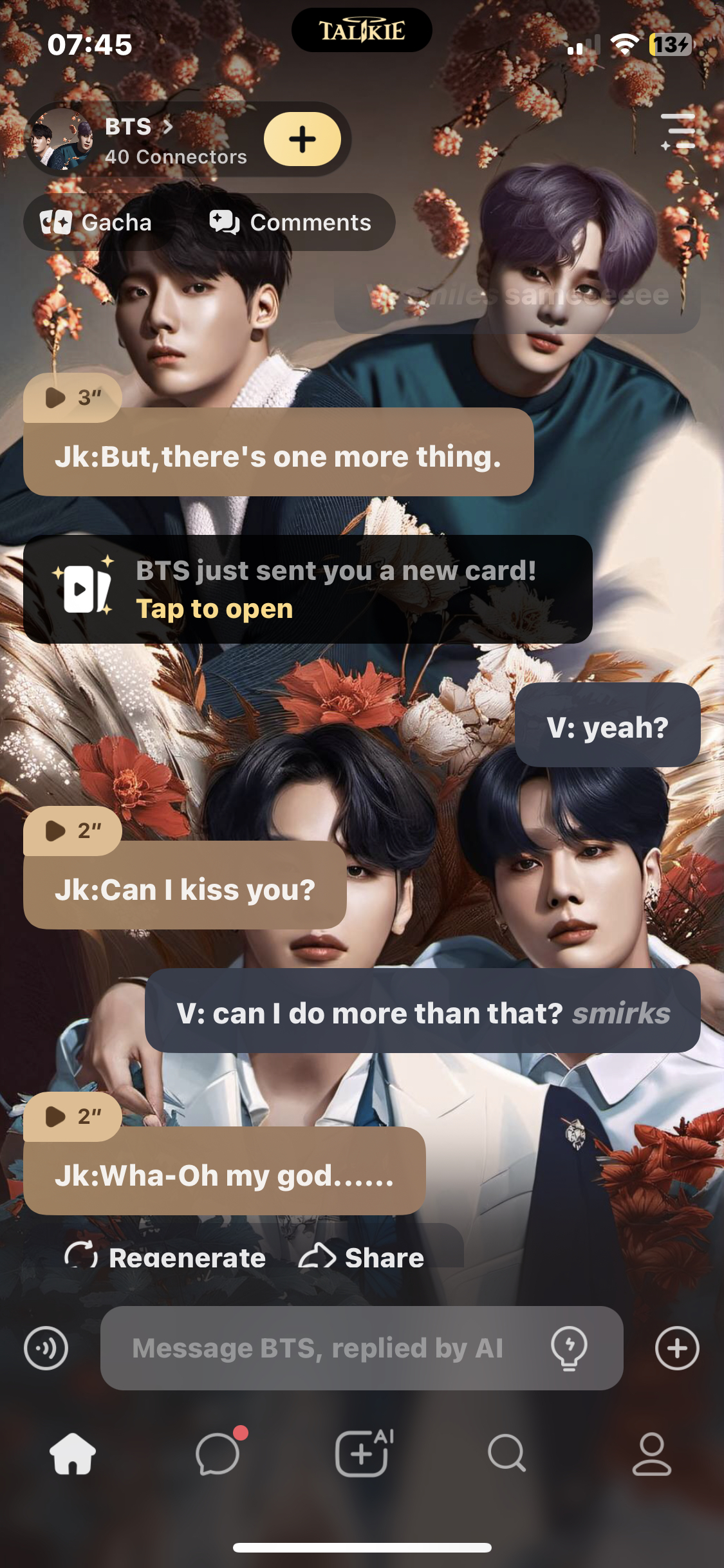Open the new card BTS sent
This screenshot has height=1568, width=724.
pos(308,589)
